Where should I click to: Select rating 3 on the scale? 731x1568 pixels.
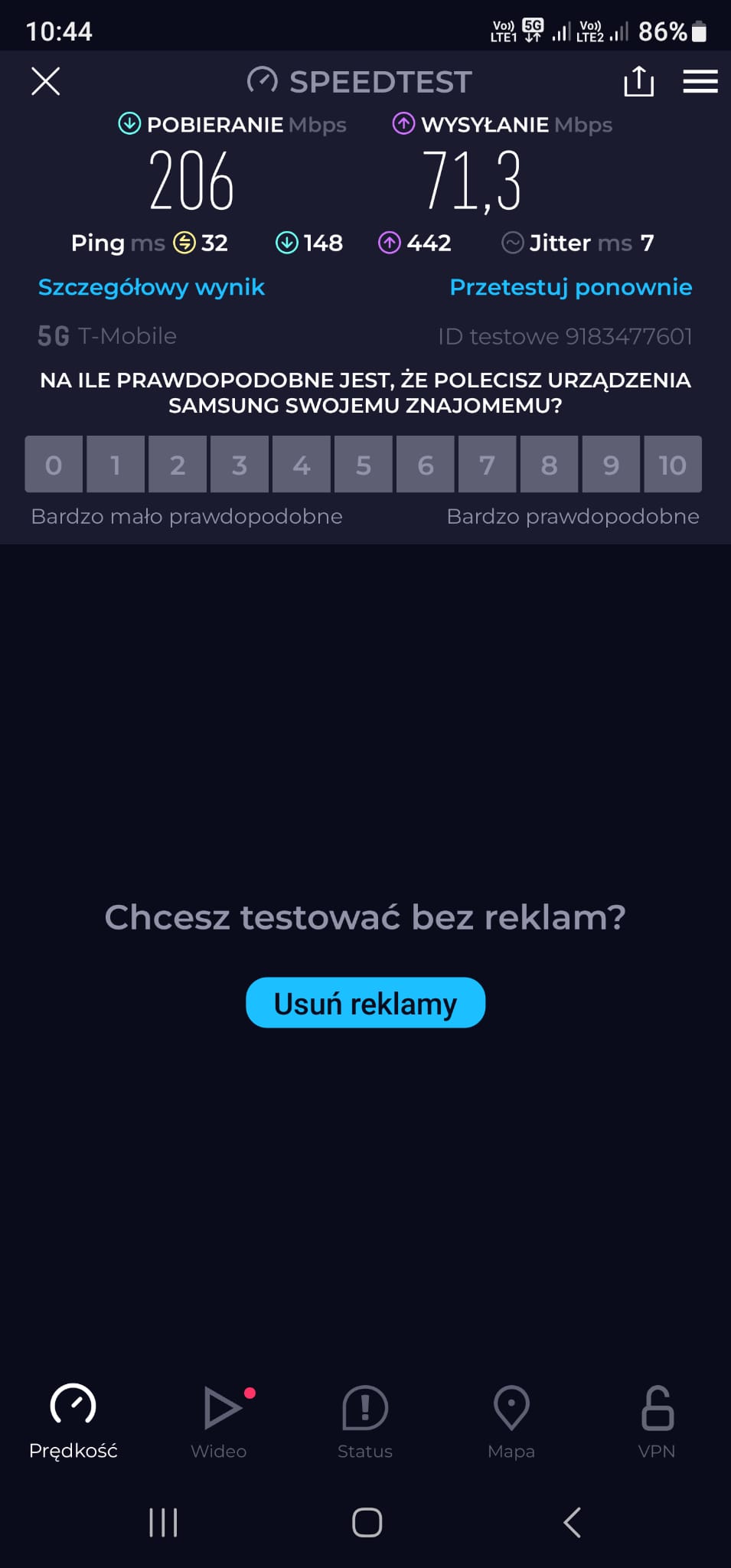coord(240,465)
